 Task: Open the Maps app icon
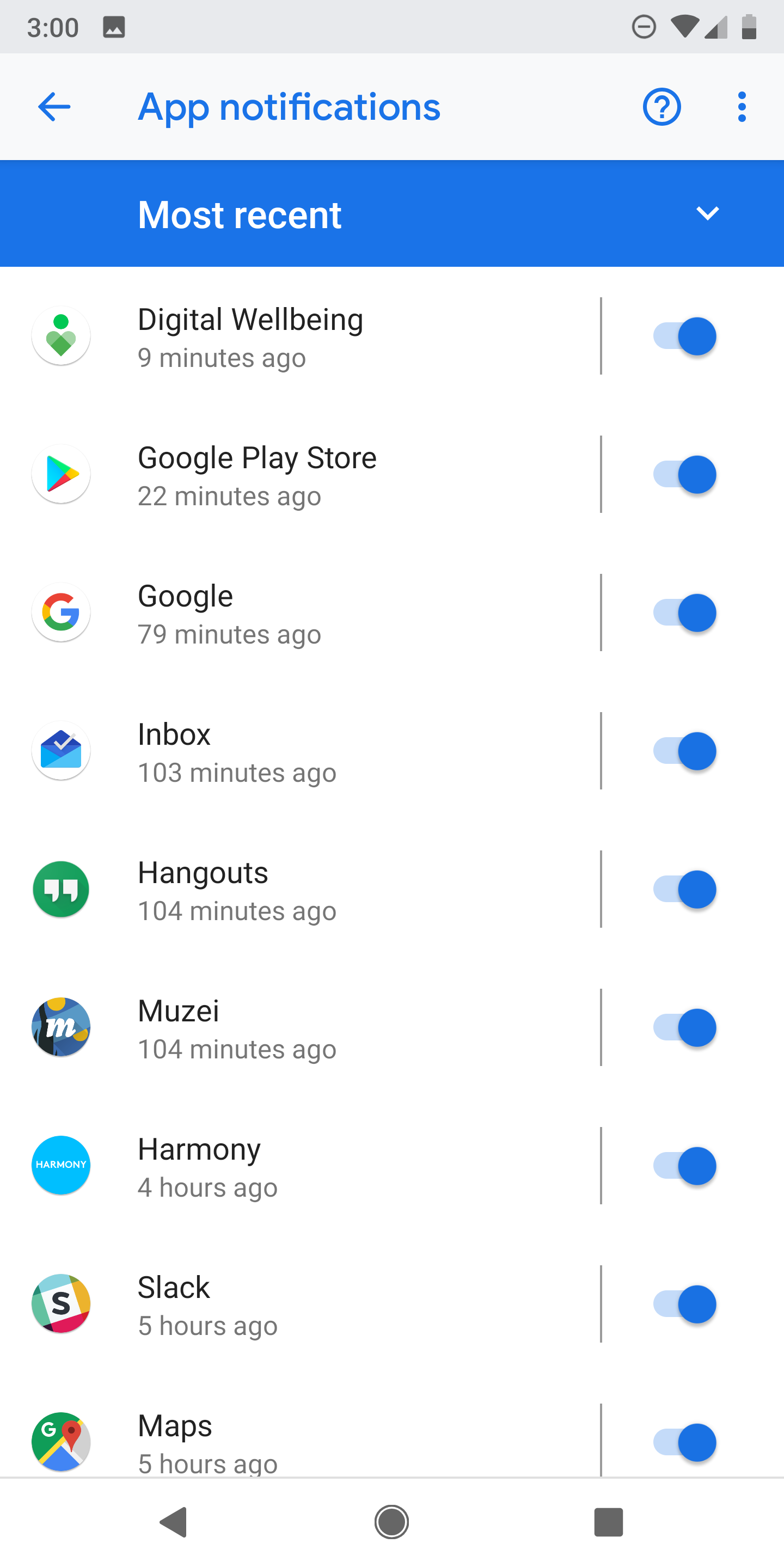pos(61,1442)
